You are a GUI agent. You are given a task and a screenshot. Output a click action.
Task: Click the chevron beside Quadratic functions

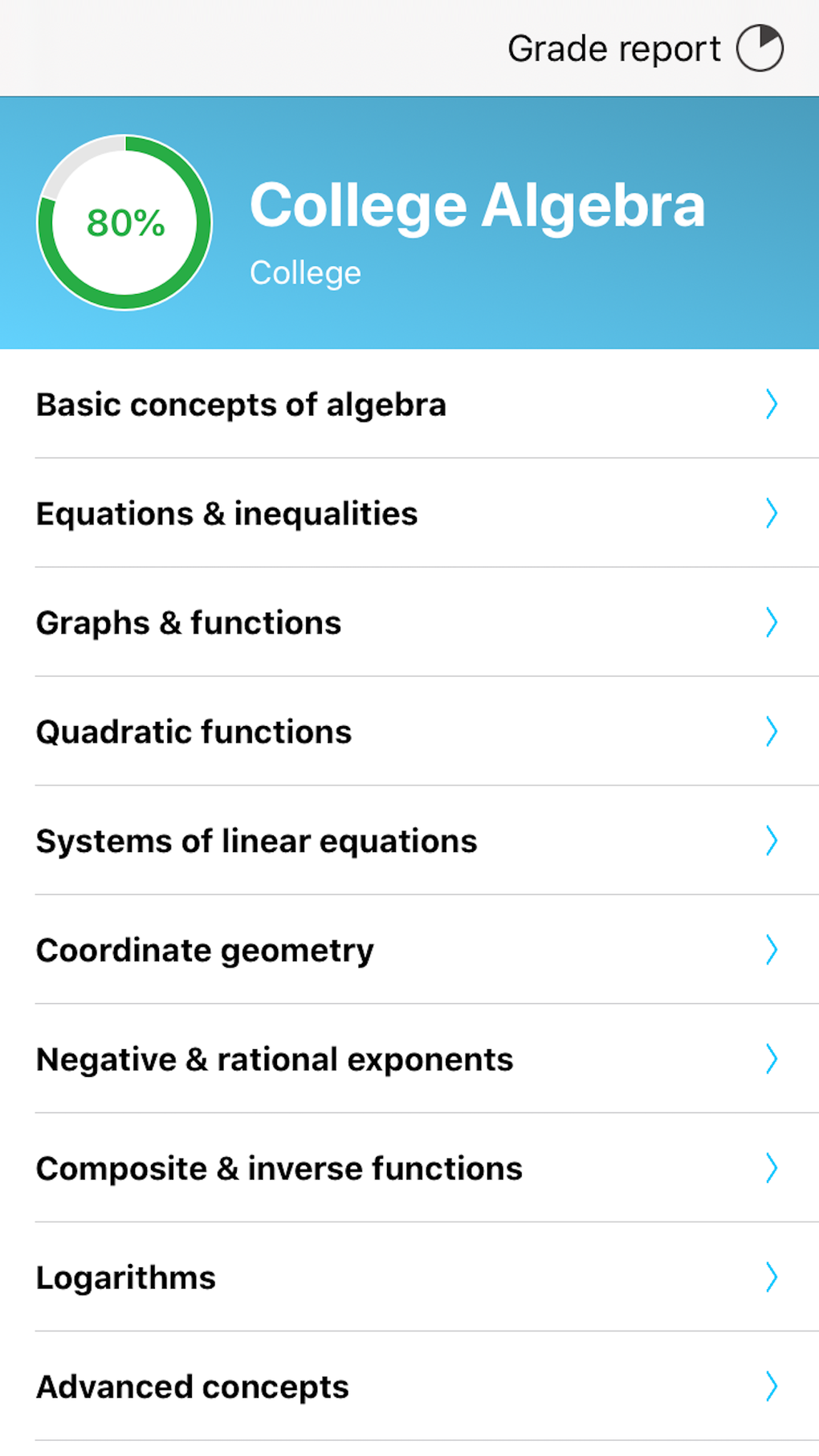tap(771, 731)
